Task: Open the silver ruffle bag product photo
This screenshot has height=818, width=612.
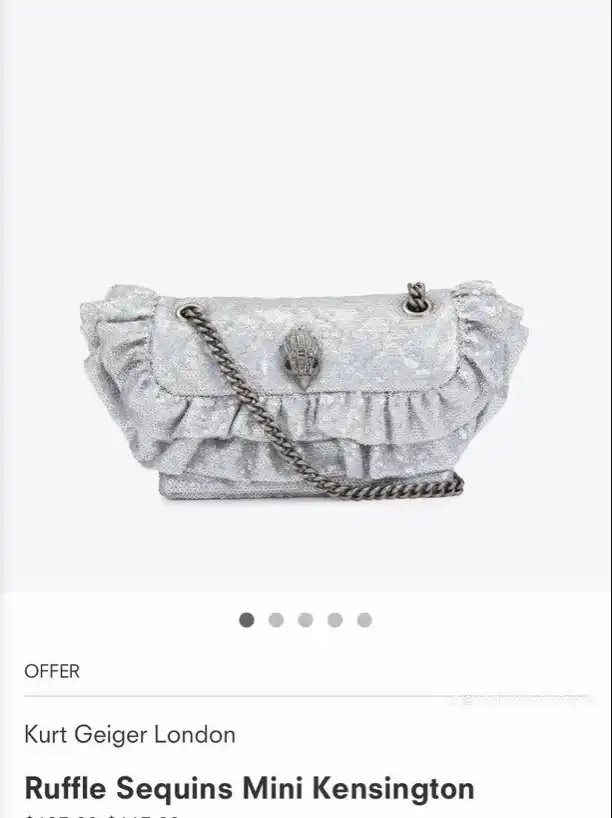Action: (x=304, y=392)
